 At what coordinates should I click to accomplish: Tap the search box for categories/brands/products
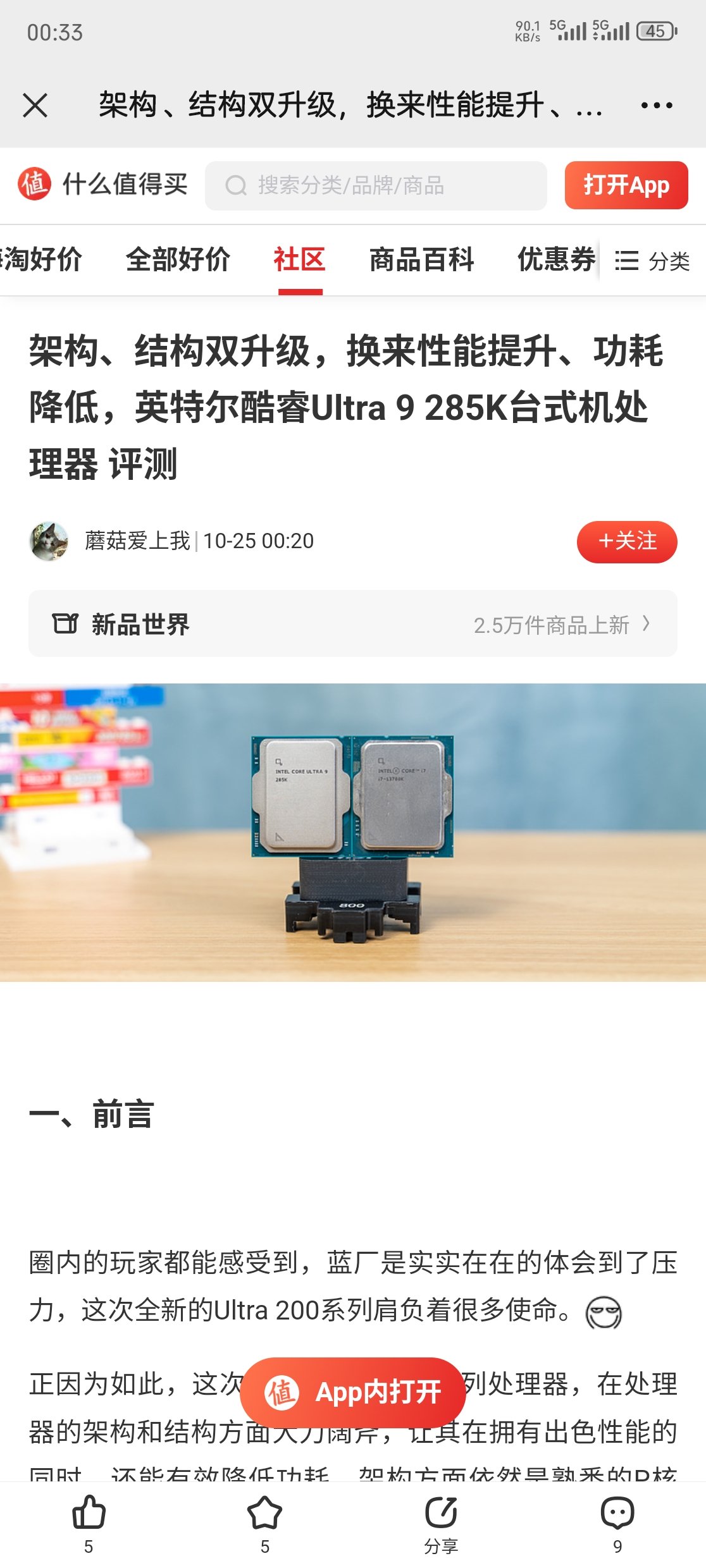pyautogui.click(x=376, y=186)
